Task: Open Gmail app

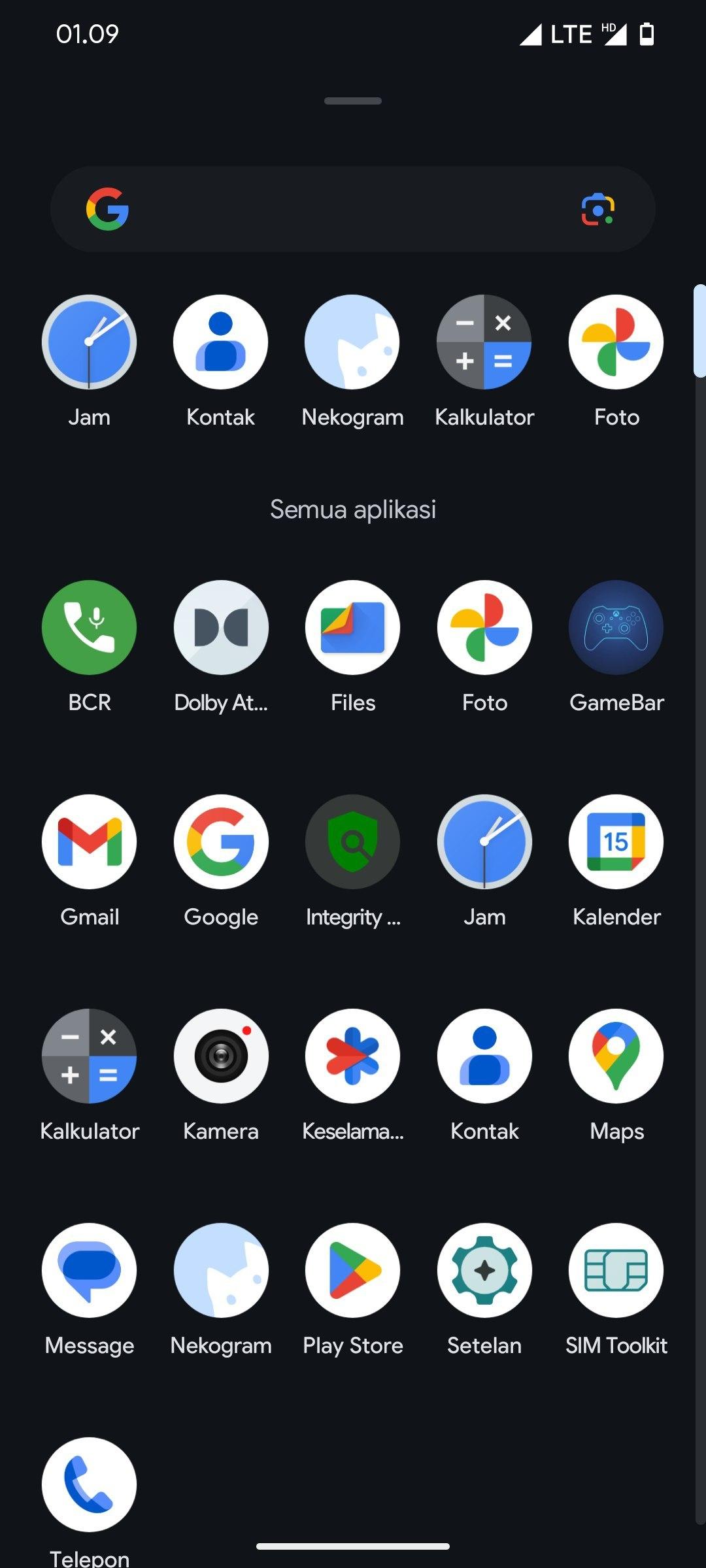Action: coord(90,841)
